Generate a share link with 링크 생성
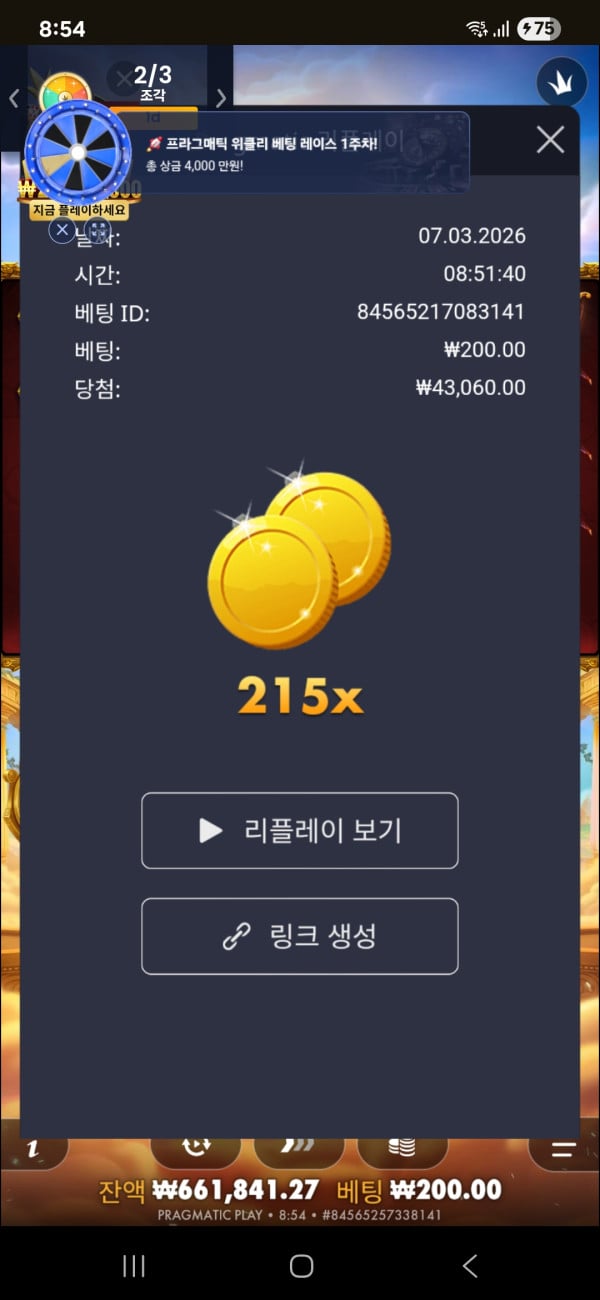This screenshot has width=600, height=1300. (300, 937)
